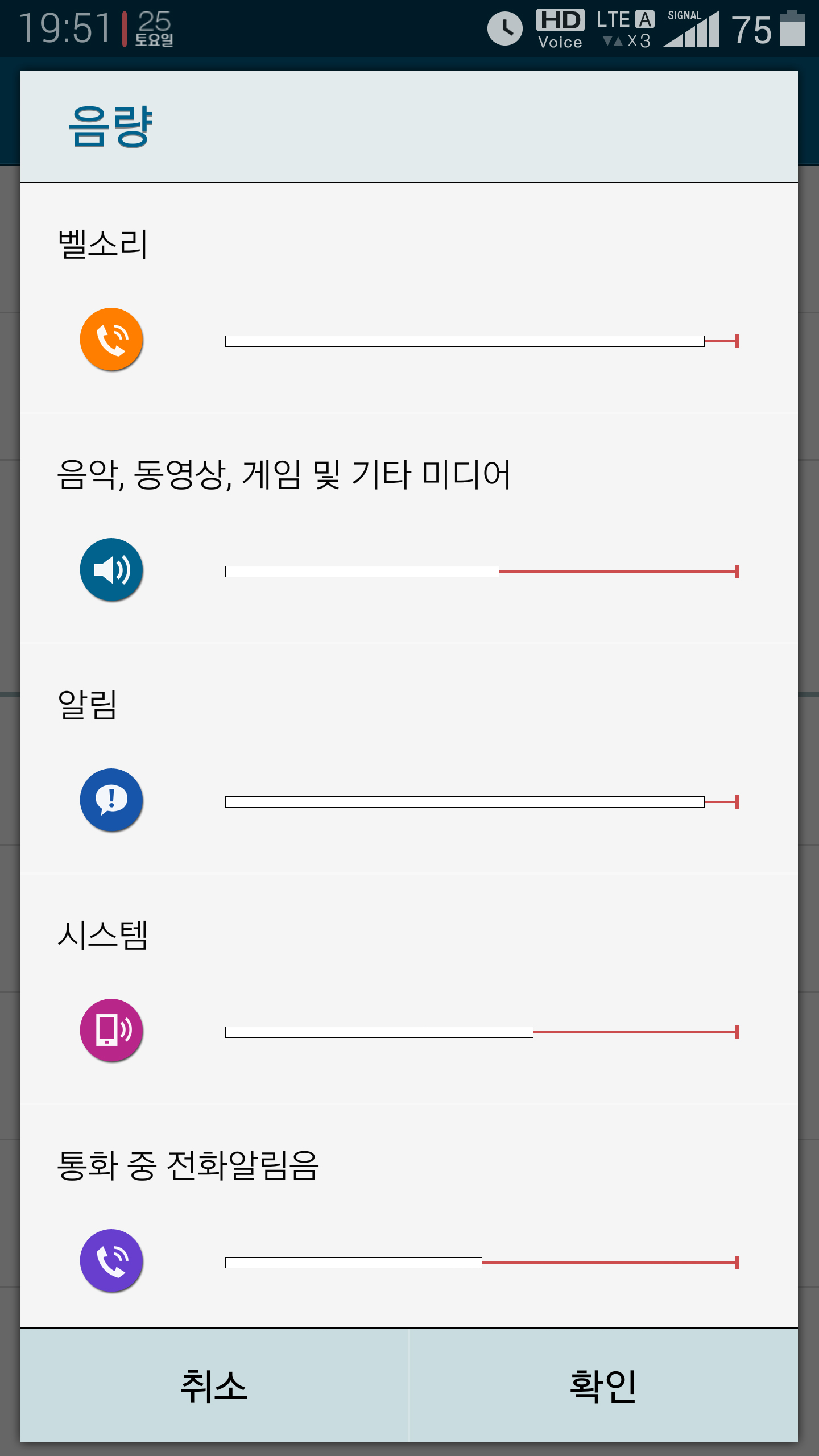Tap the 시스템 phone sound icon
819x1456 pixels.
111,1030
